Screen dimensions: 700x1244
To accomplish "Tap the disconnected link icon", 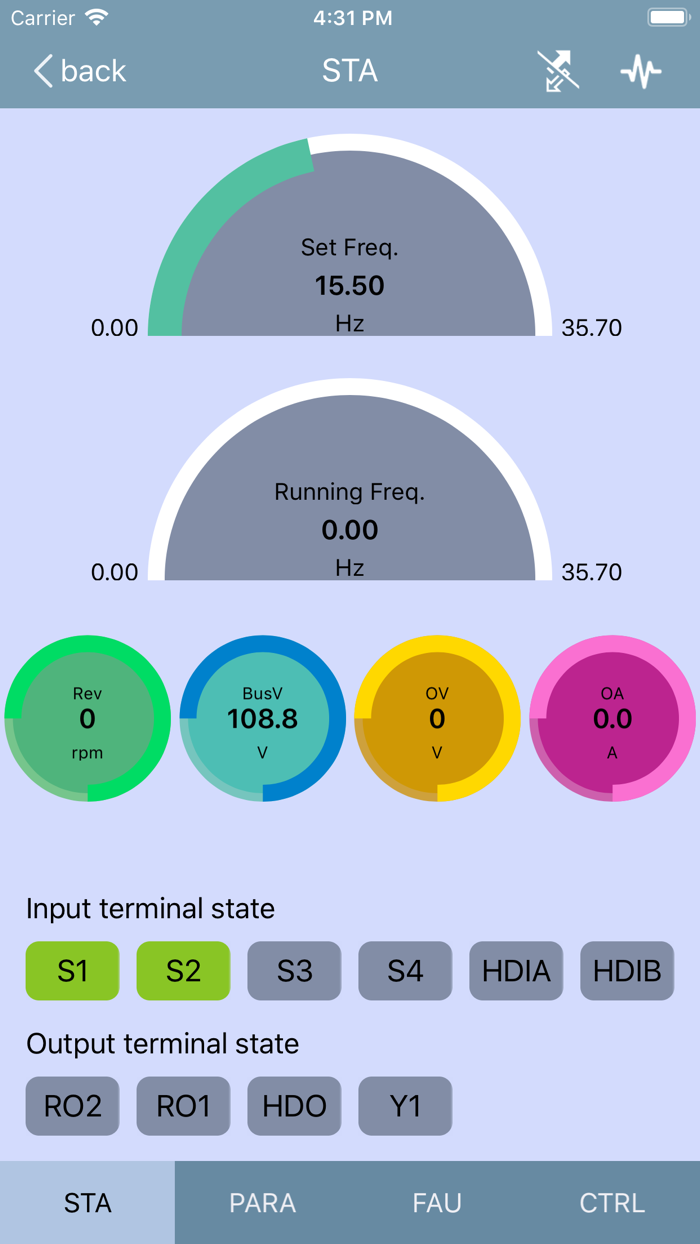I will tap(558, 71).
